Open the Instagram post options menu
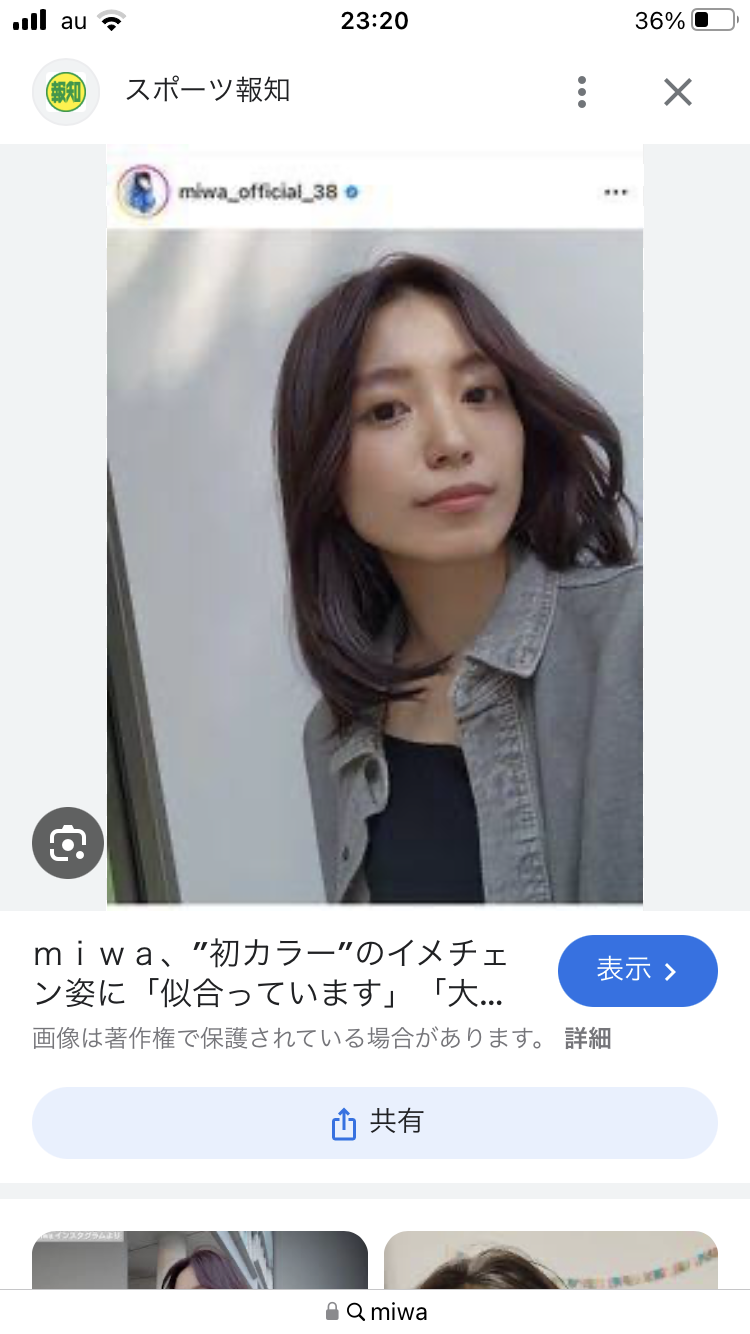Viewport: 750px width, 1334px height. [x=616, y=191]
